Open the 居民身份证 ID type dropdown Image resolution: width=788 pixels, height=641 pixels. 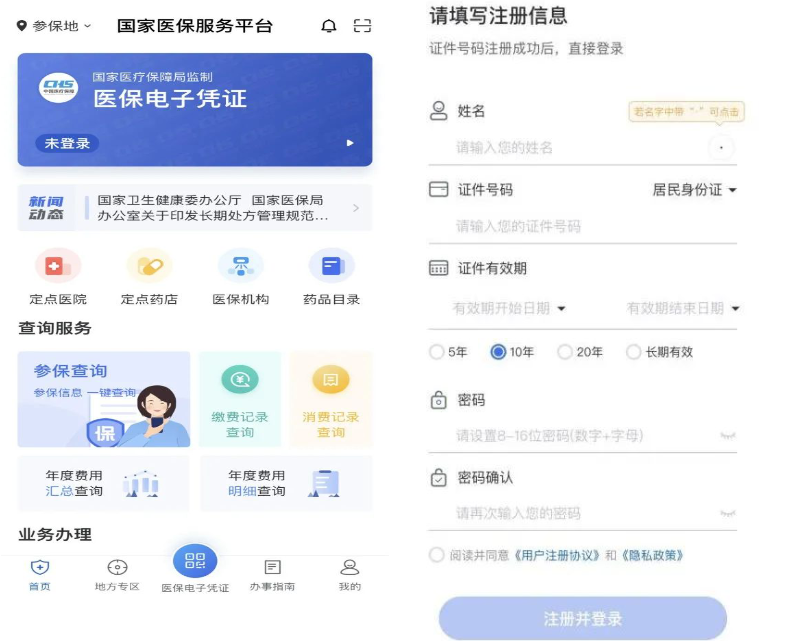point(694,190)
